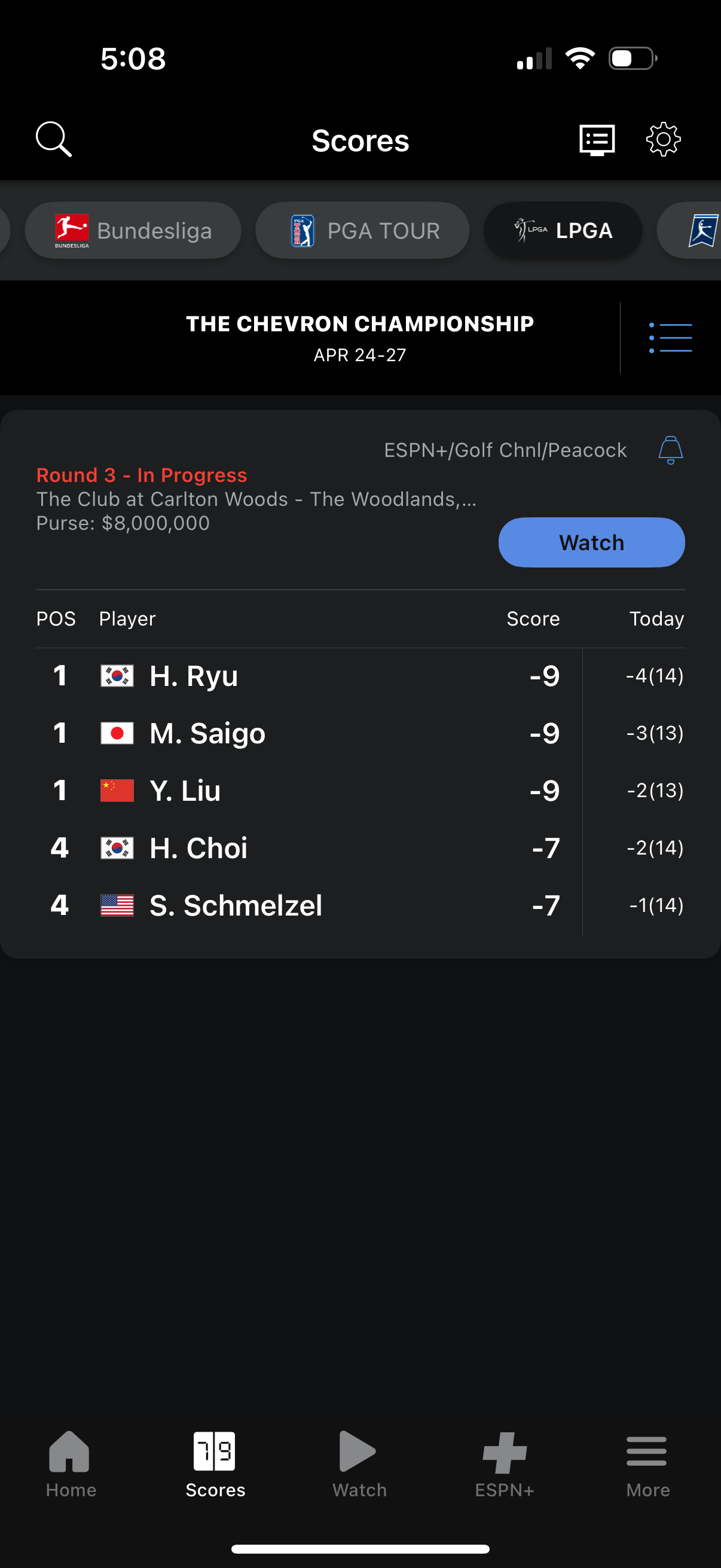Open THE CHEVRON CHAMPIONSHIP header
Screen dimensions: 721x1568
[x=359, y=323]
